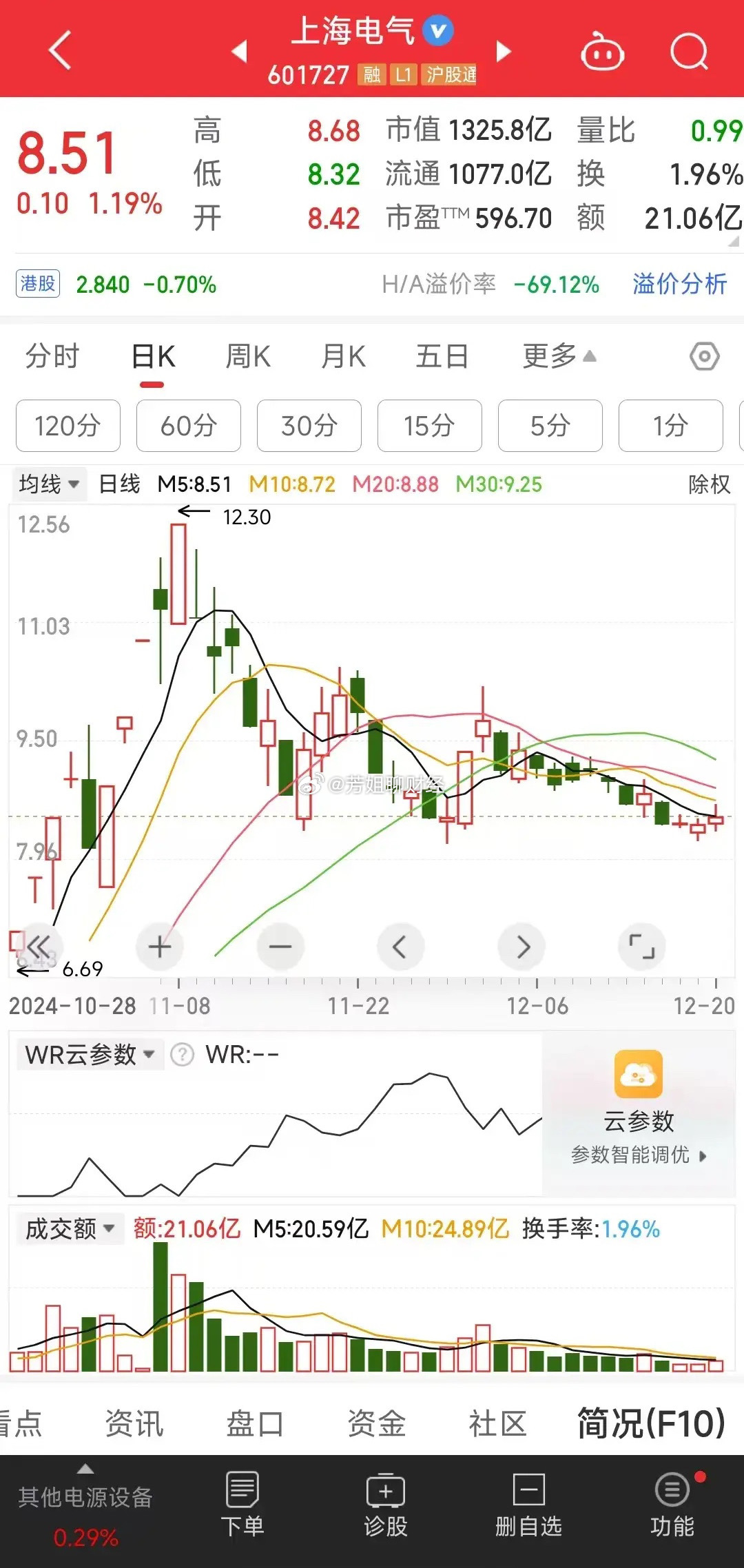Expand the 更多 chart periods menu
Image resolution: width=744 pixels, height=1568 pixels.
(559, 357)
